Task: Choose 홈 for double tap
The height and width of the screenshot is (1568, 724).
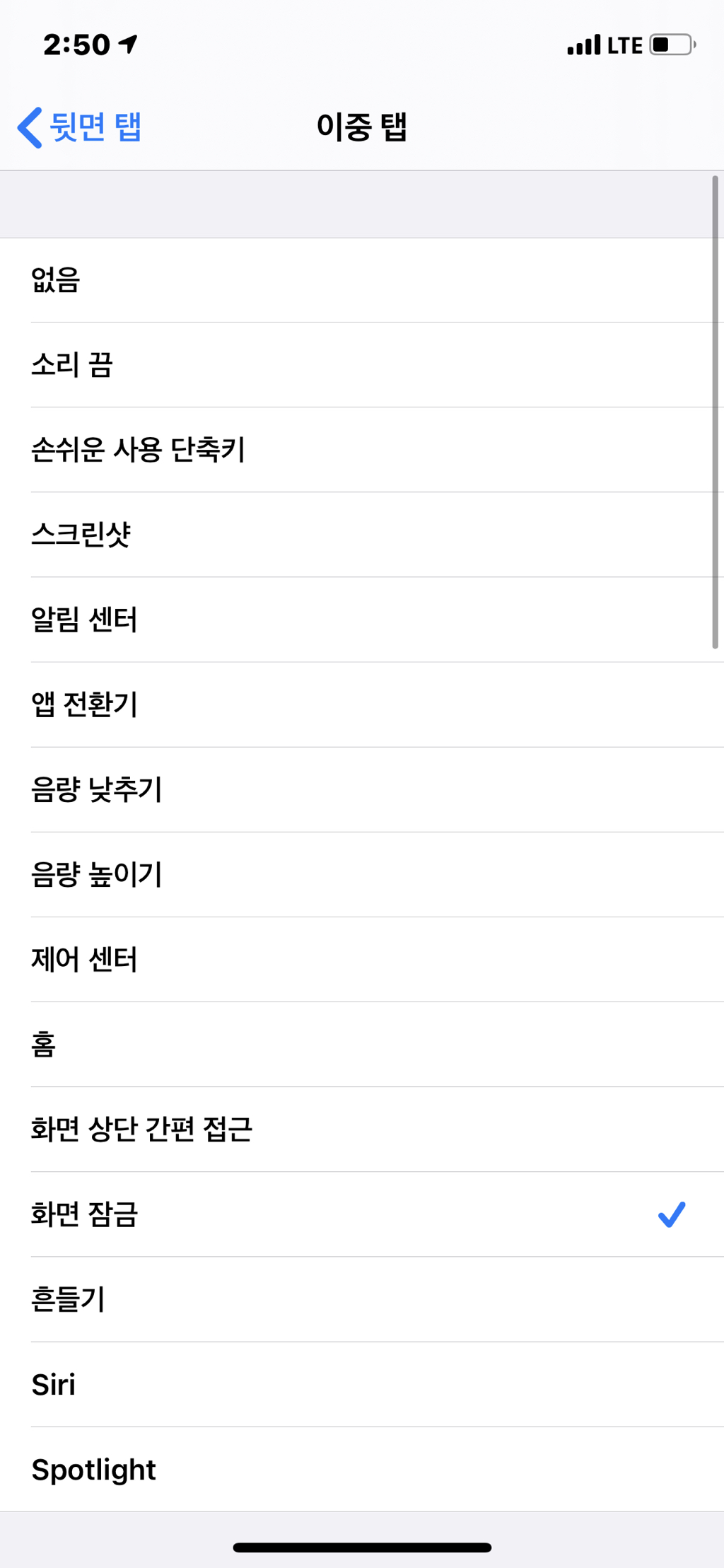Action: [362, 1044]
